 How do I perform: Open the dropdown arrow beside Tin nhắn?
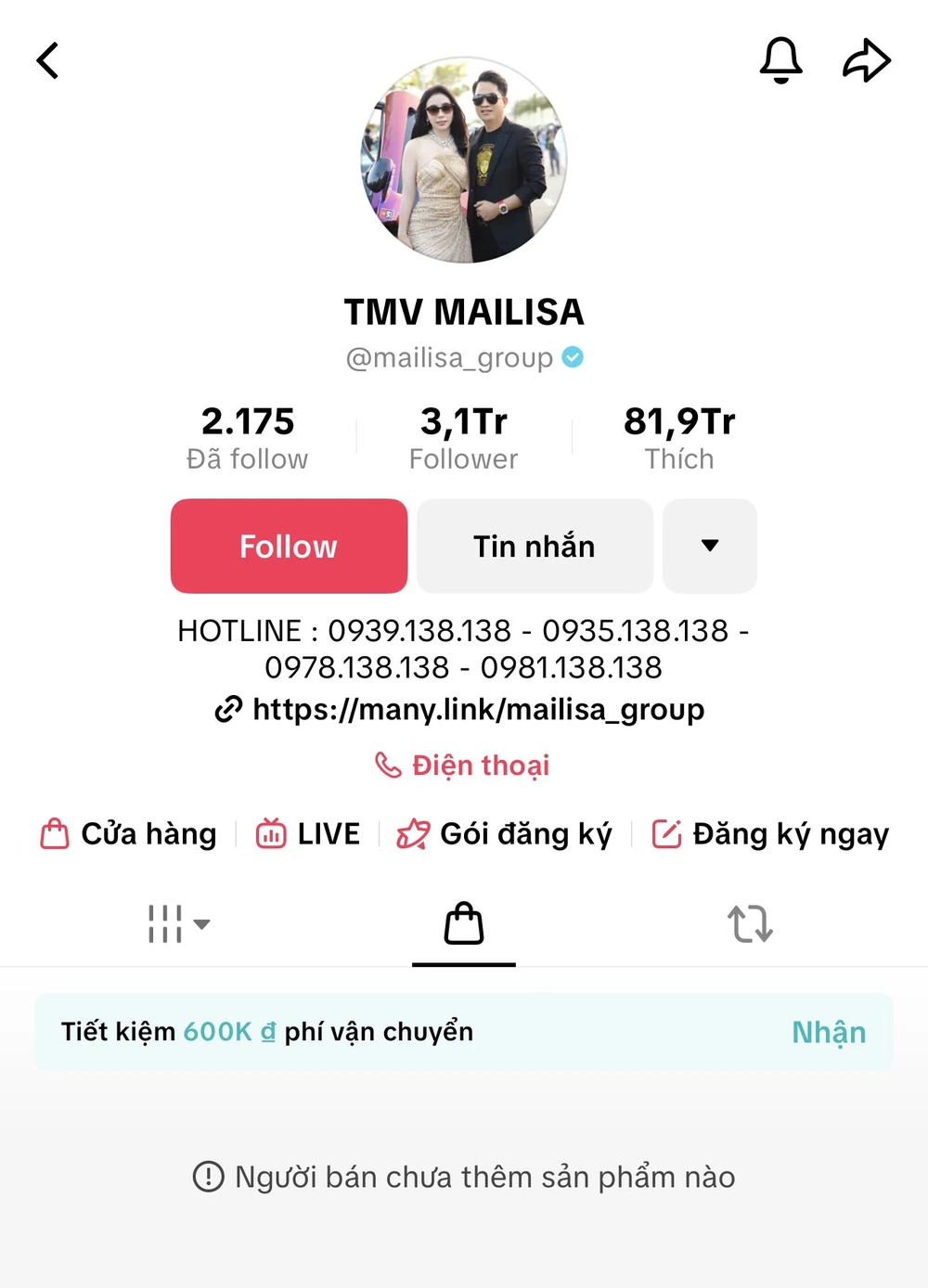coord(710,546)
